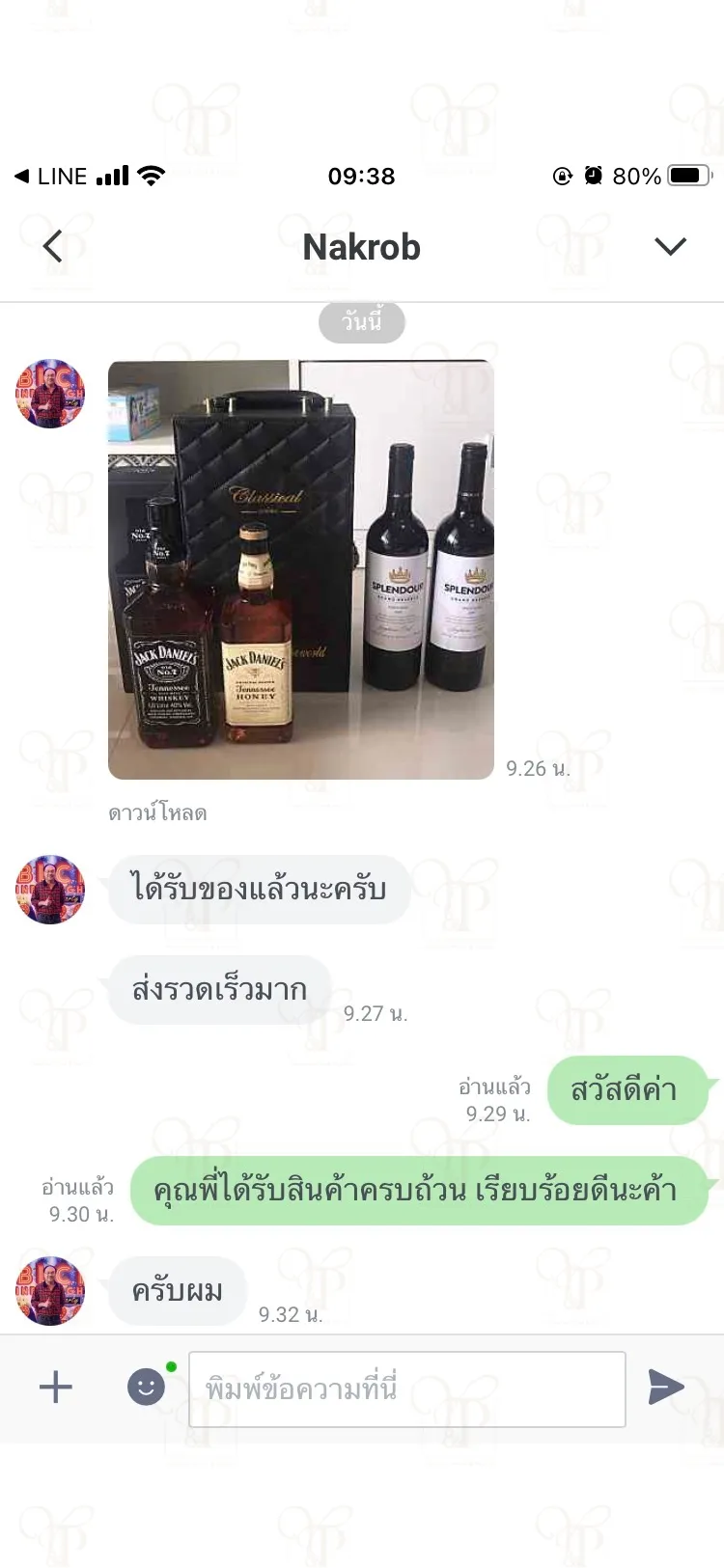
Task: Open the plus attachment menu
Action: click(x=56, y=1388)
